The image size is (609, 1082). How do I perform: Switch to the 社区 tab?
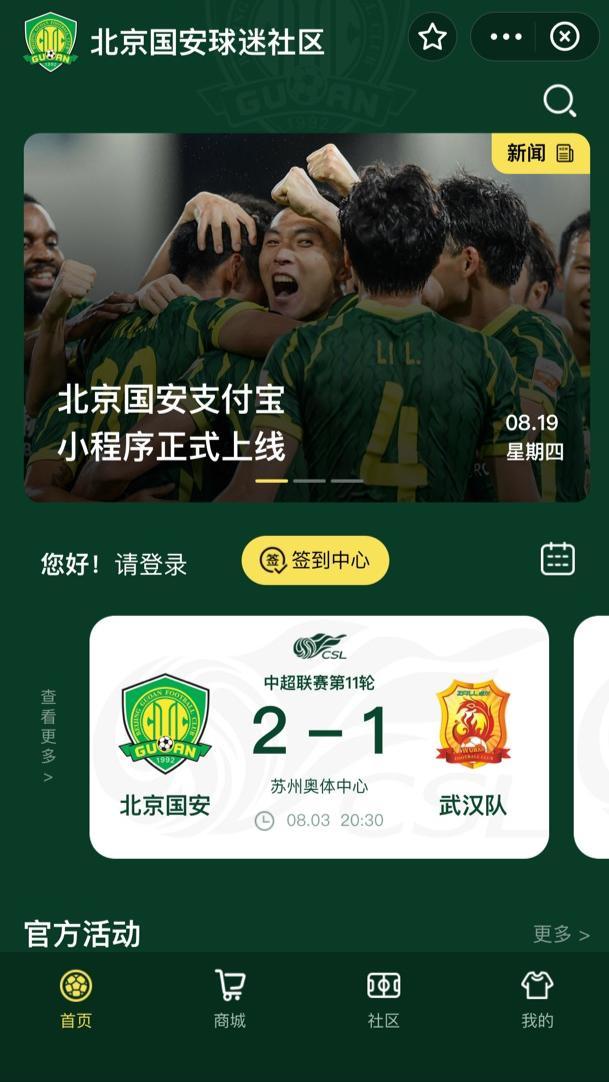click(383, 998)
